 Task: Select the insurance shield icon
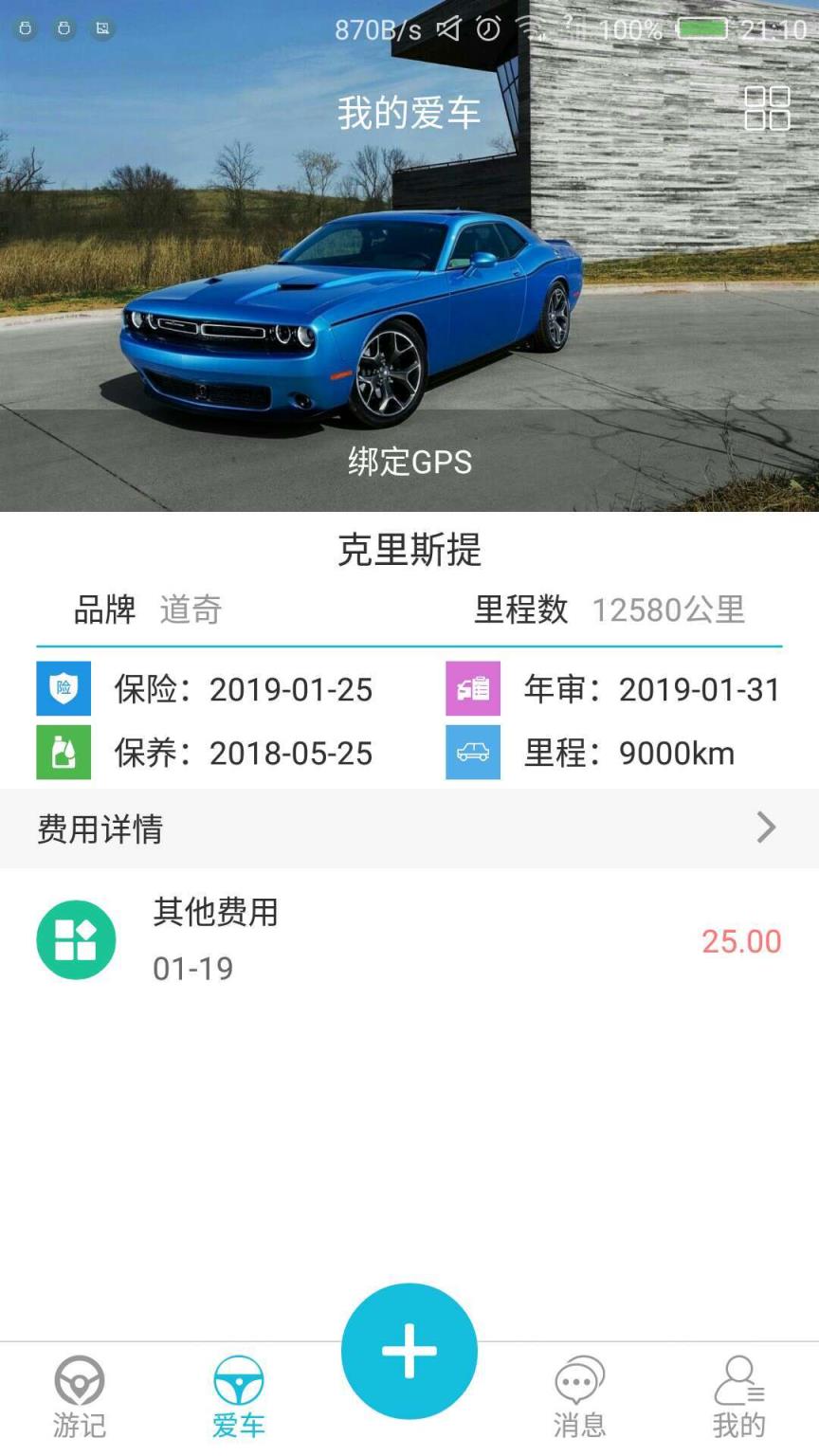63,689
